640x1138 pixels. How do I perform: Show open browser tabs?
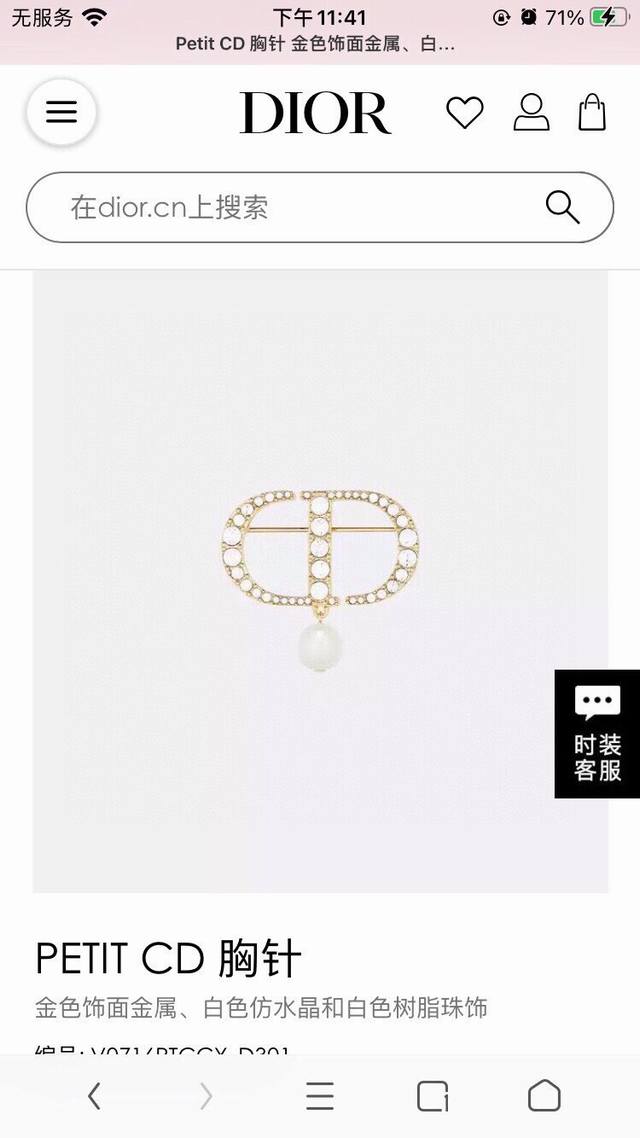click(432, 1096)
